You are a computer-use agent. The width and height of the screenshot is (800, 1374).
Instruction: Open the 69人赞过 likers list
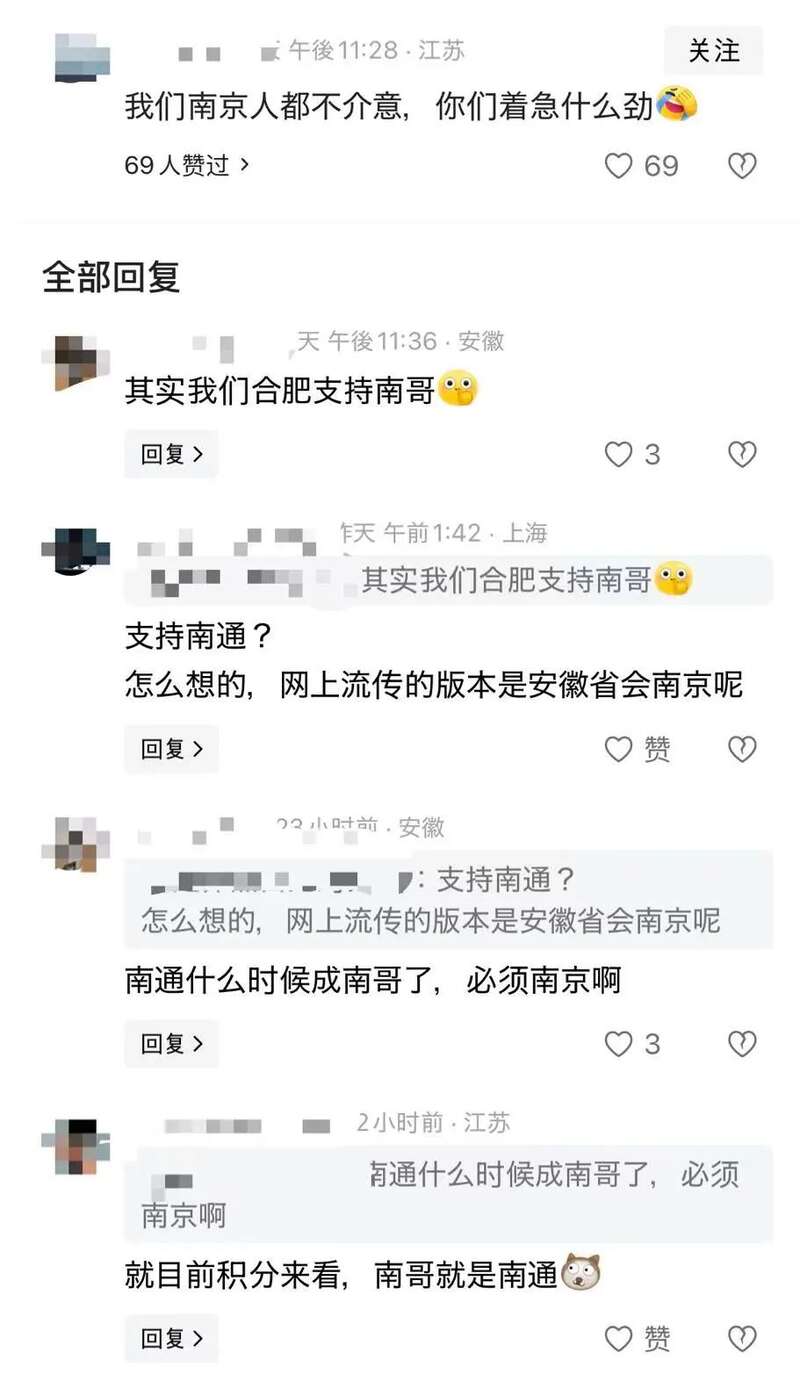(x=186, y=165)
